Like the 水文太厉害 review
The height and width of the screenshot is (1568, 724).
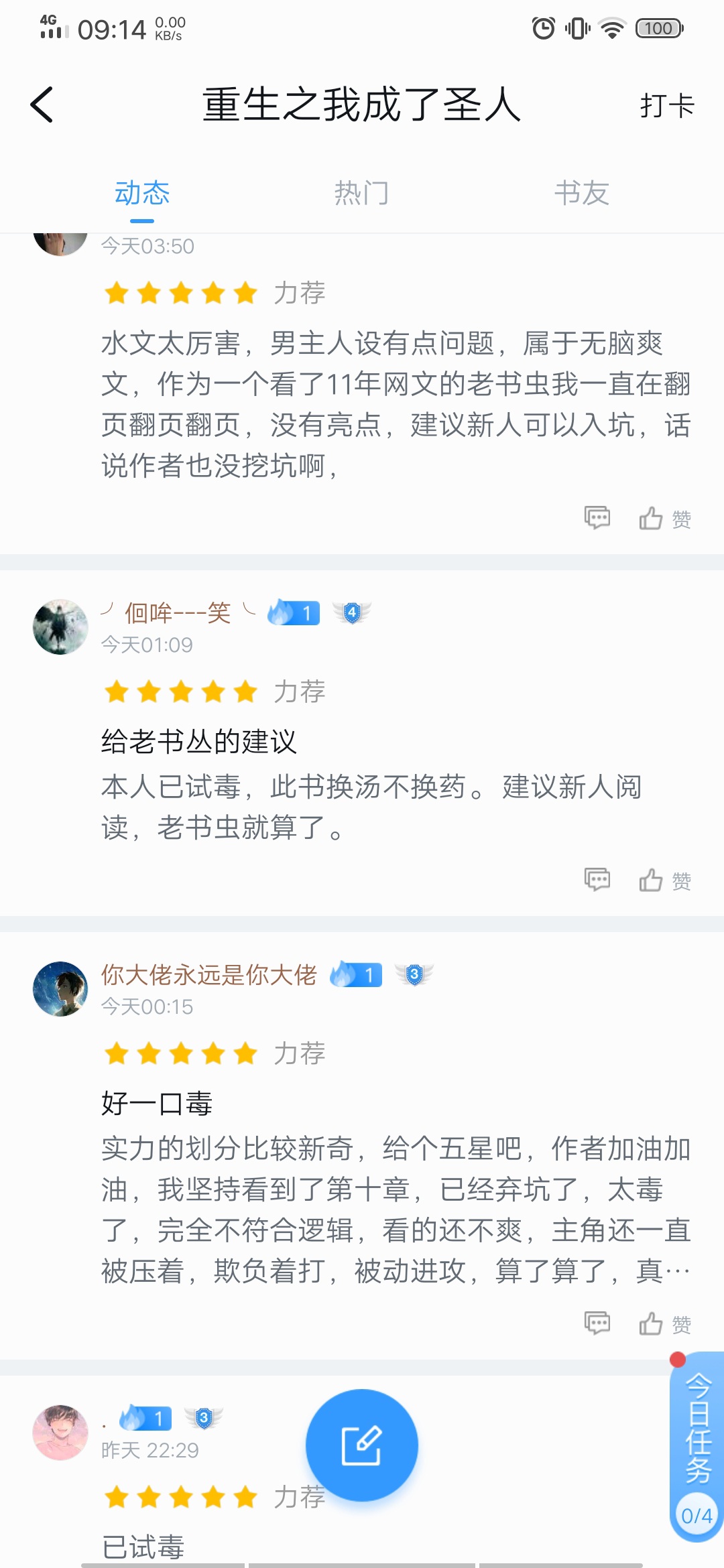[664, 519]
